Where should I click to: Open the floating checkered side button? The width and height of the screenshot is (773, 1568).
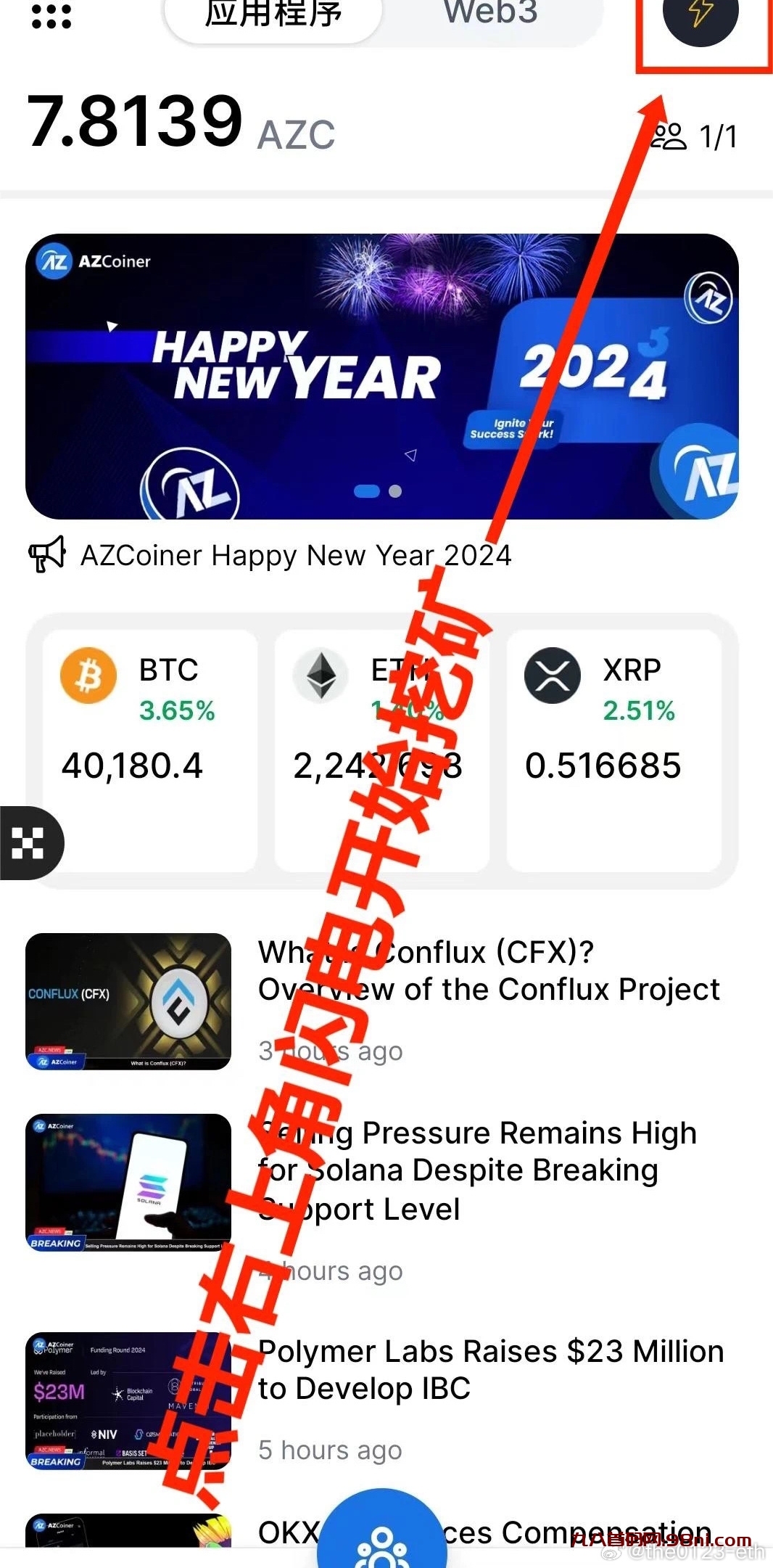coord(29,843)
